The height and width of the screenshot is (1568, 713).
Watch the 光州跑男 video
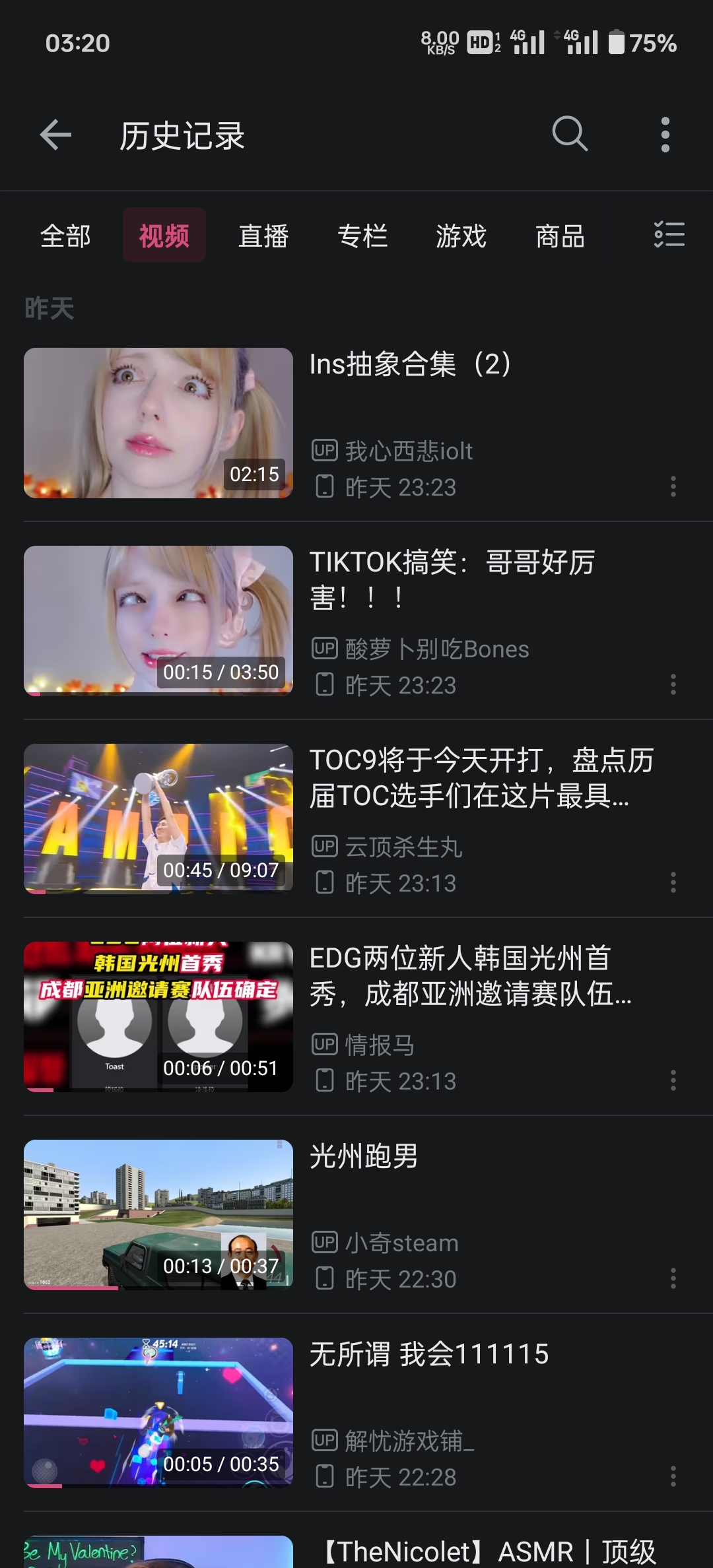click(x=158, y=1214)
